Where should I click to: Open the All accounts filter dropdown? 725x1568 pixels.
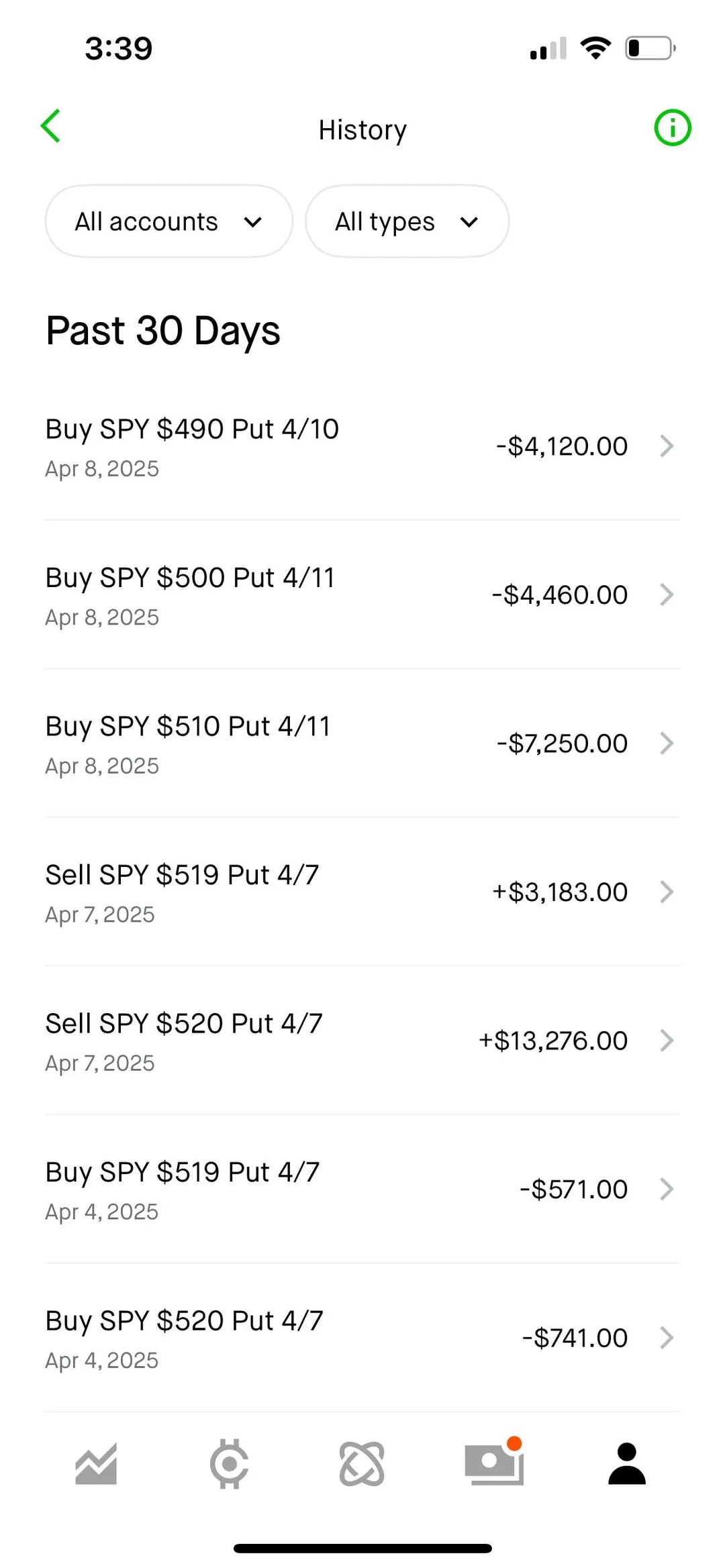(168, 221)
